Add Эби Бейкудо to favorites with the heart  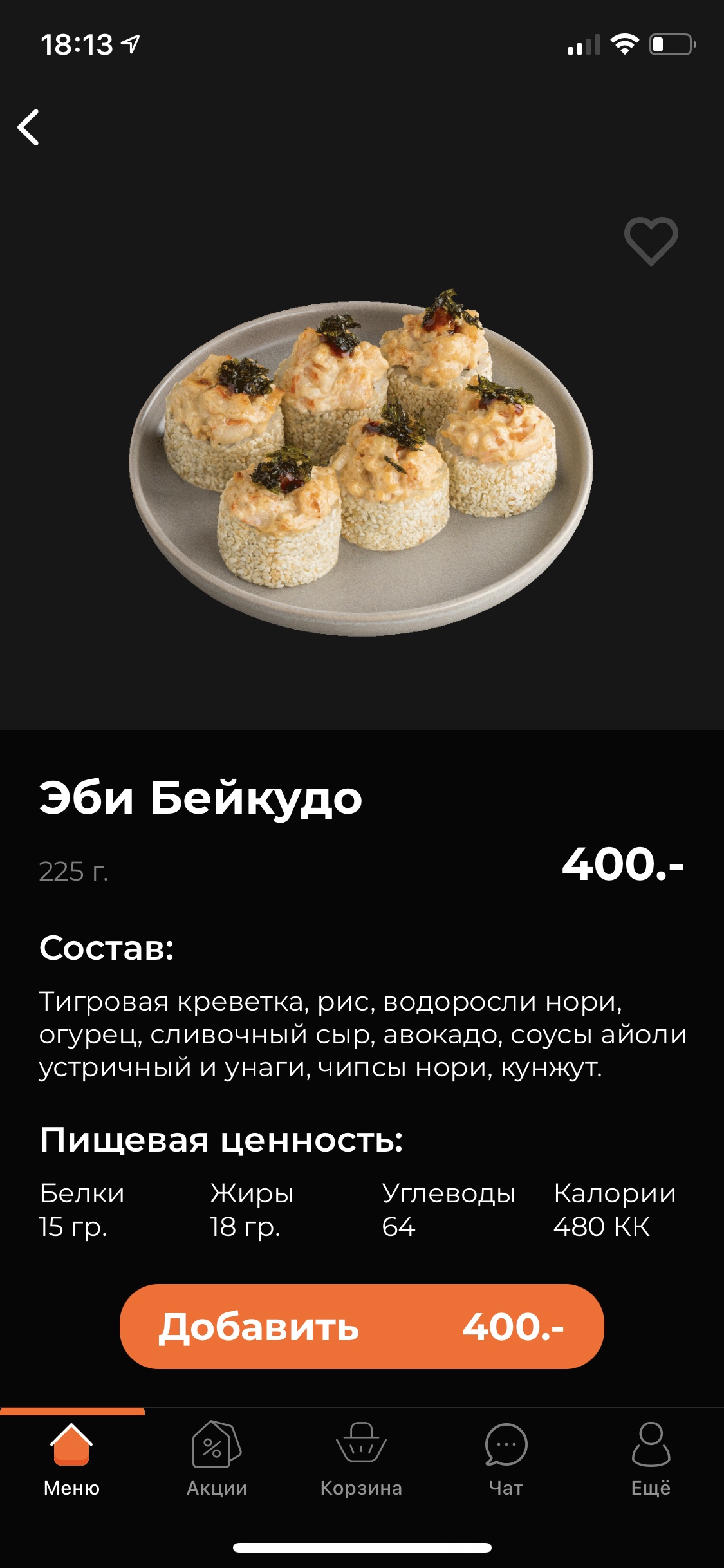[x=651, y=241]
